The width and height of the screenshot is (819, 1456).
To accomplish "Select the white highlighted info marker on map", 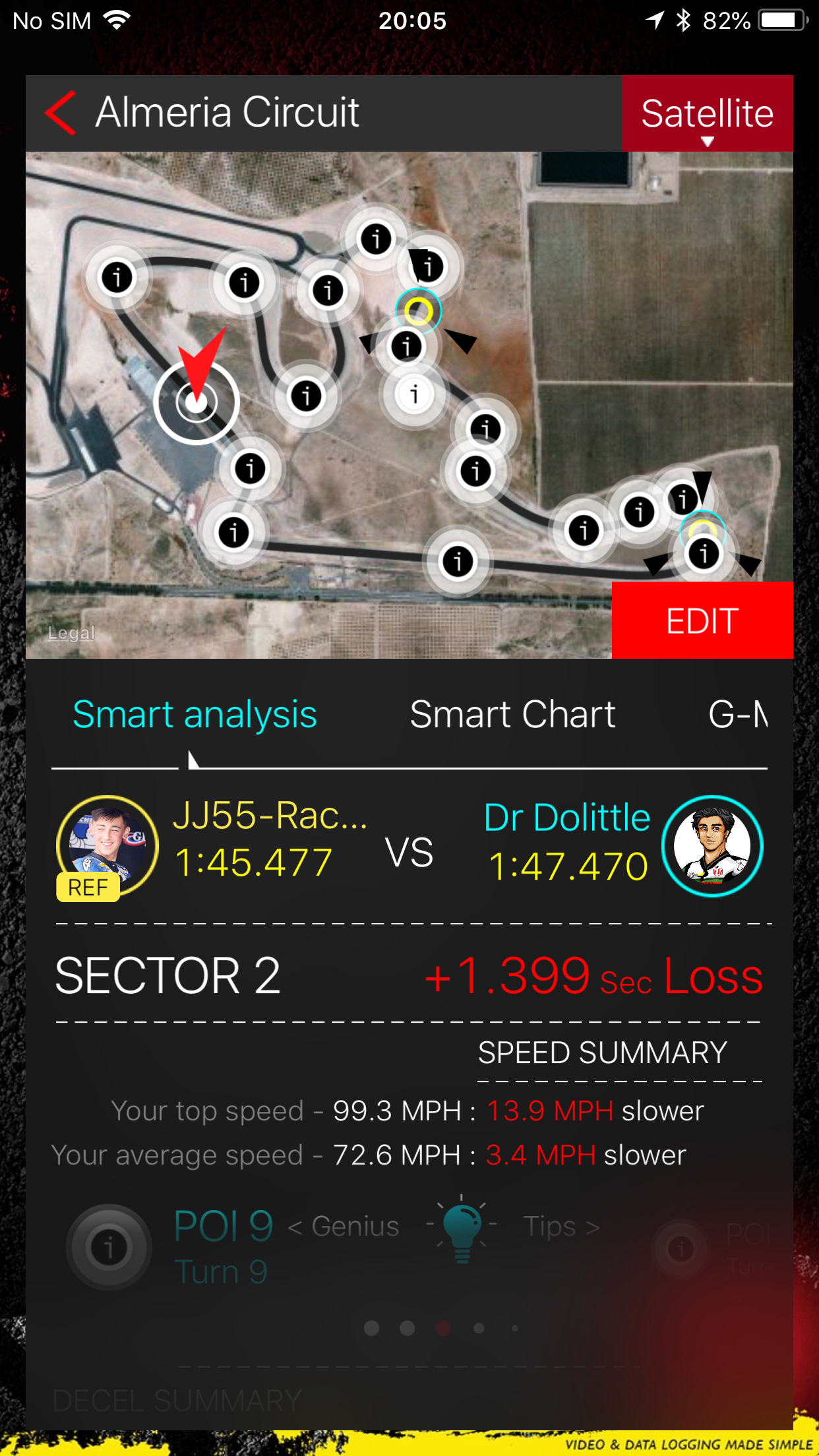I will tap(414, 394).
